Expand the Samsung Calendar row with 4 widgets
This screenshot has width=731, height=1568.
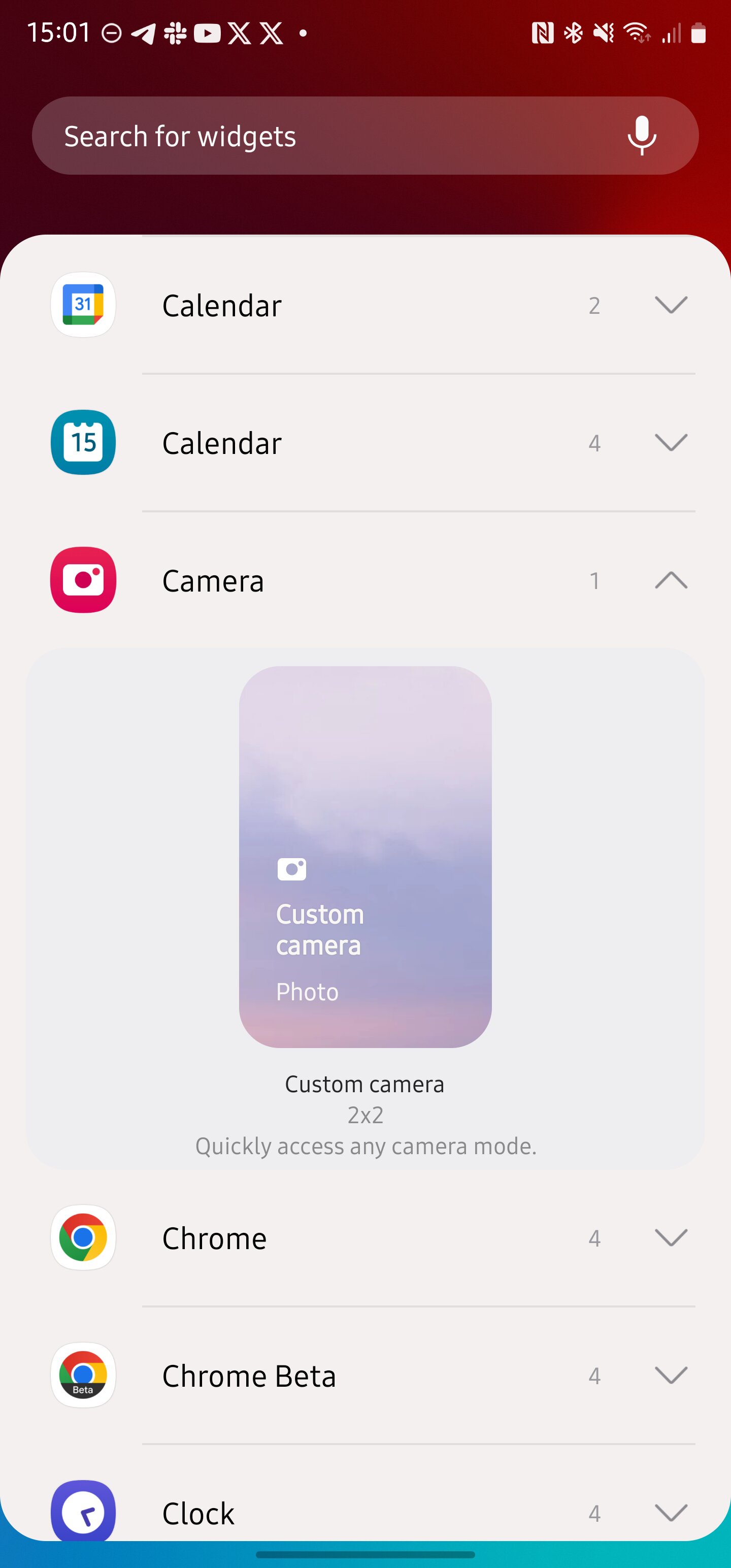pyautogui.click(x=365, y=442)
